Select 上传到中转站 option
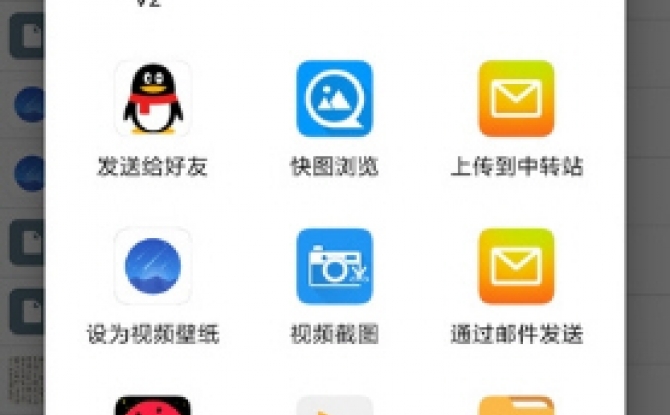Image resolution: width=670 pixels, height=415 pixels. (x=516, y=100)
